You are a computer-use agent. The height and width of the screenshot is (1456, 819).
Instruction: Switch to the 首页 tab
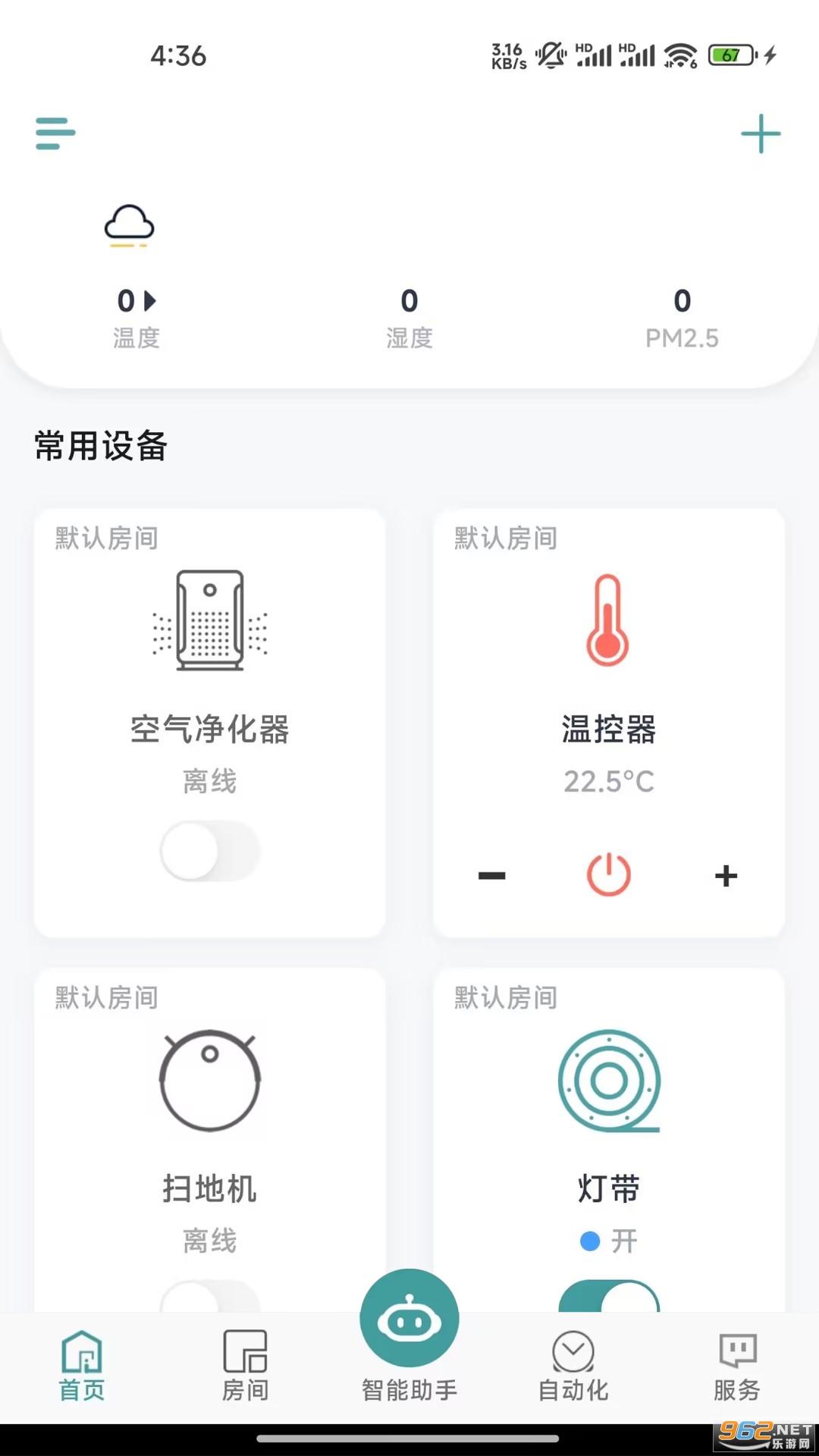(82, 1365)
